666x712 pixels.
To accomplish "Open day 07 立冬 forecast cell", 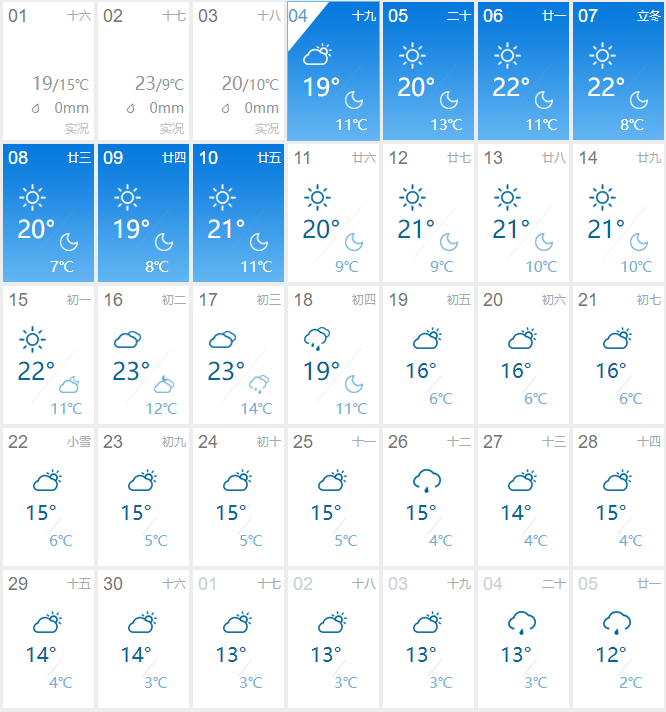I will [618, 72].
